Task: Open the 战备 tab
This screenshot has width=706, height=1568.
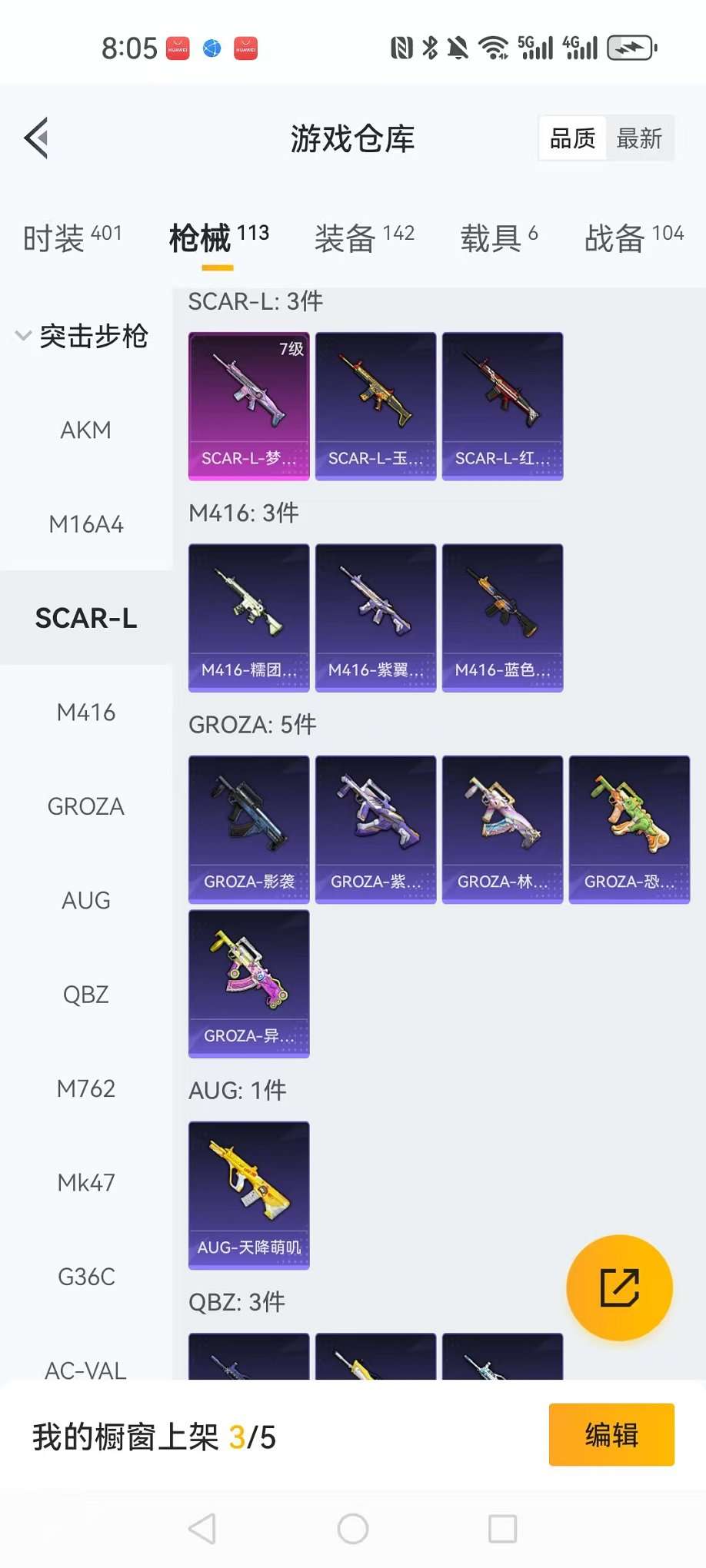Action: (633, 237)
